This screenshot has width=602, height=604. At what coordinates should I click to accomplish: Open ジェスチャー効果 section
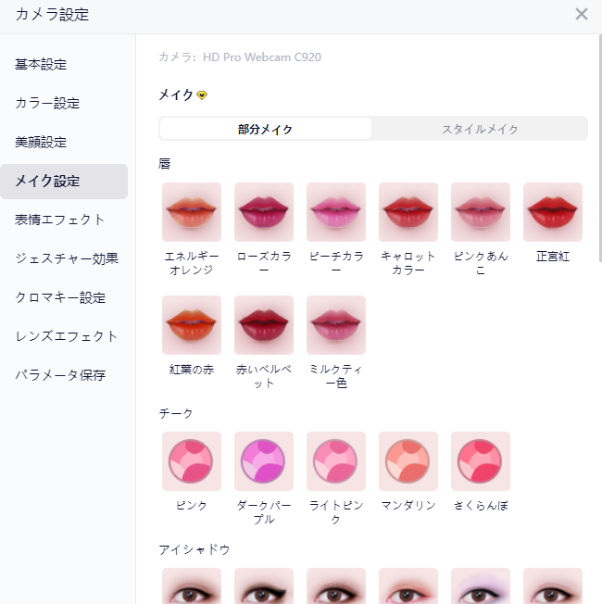click(x=66, y=259)
